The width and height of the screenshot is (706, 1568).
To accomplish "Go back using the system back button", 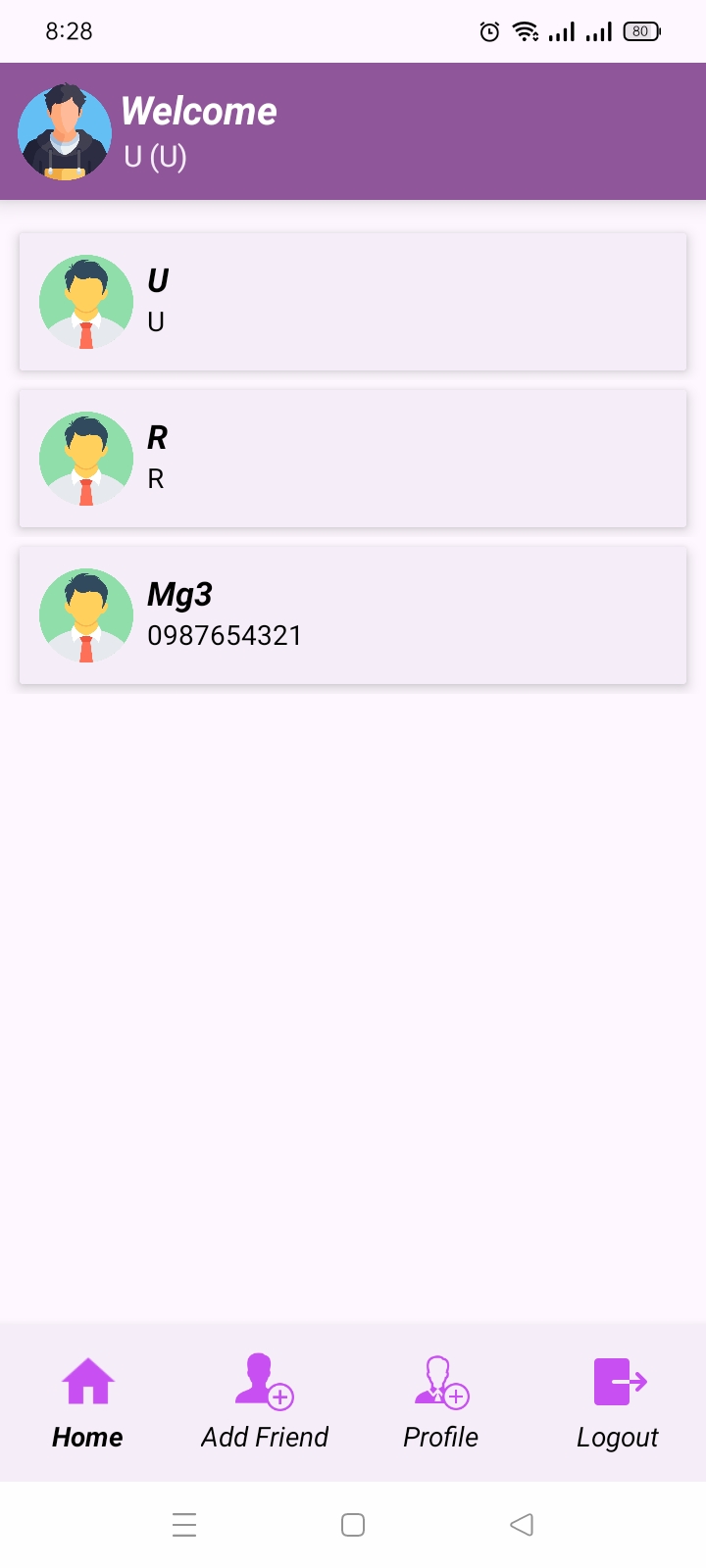I will point(522,1525).
